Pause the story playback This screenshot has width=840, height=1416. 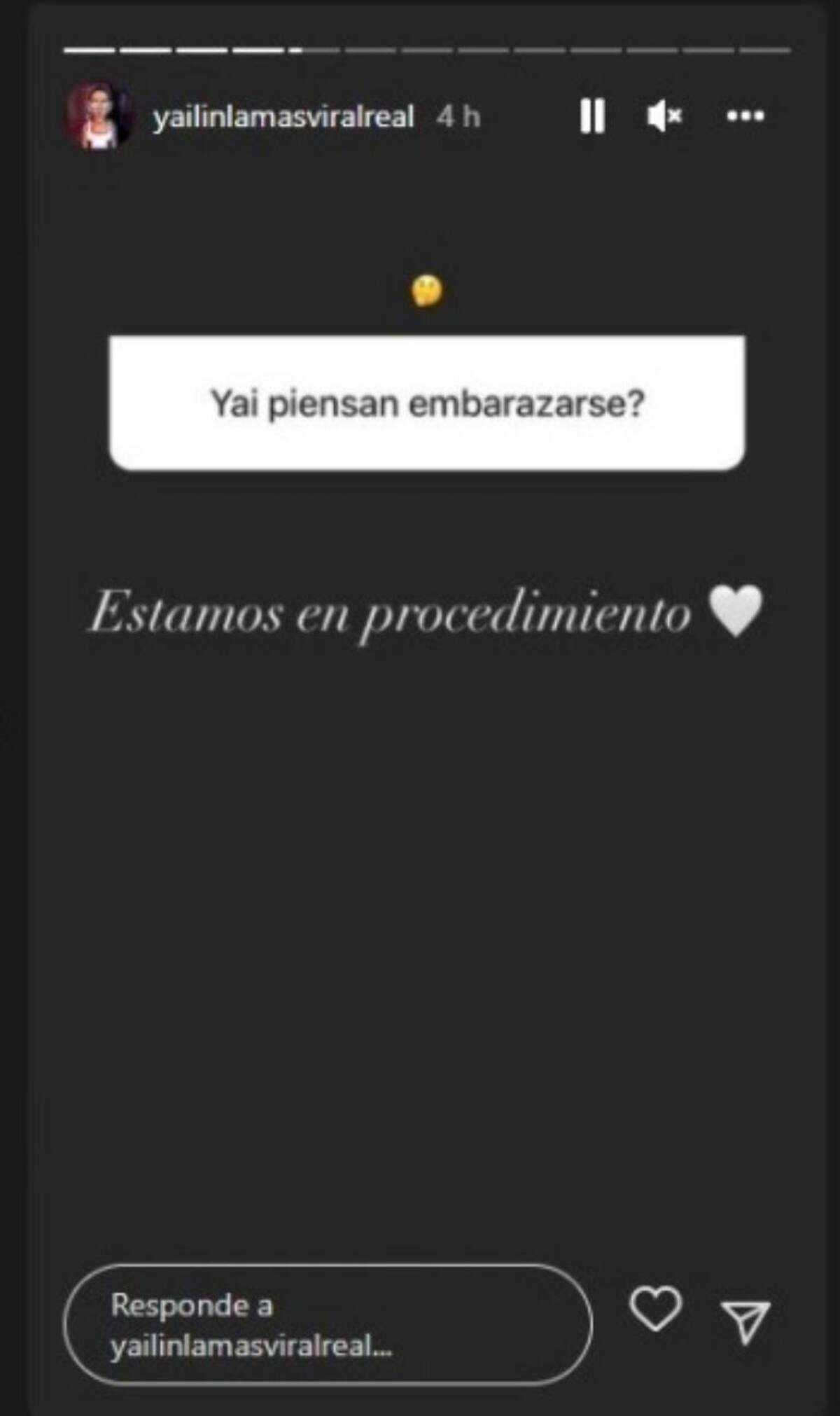592,116
